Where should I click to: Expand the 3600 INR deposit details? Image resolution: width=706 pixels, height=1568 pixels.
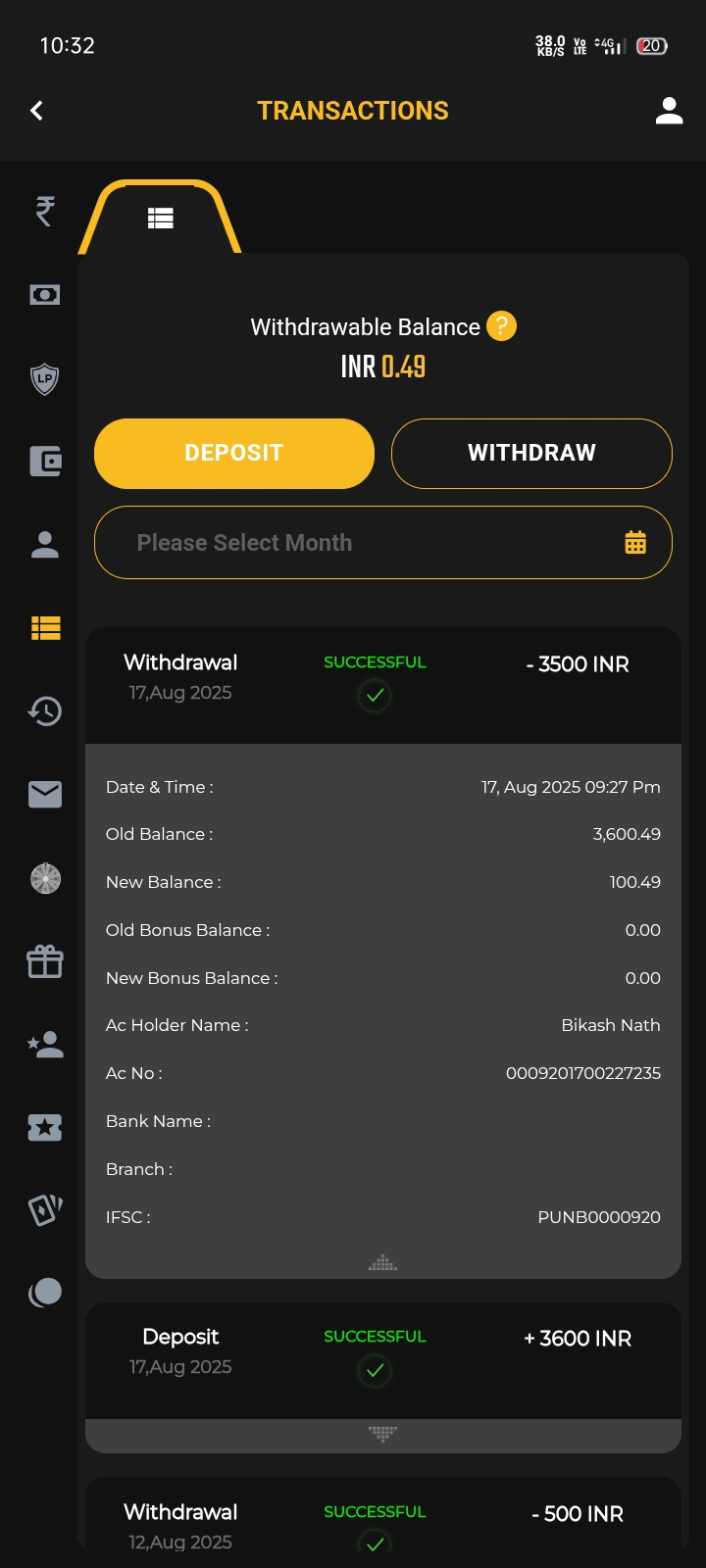click(382, 1434)
